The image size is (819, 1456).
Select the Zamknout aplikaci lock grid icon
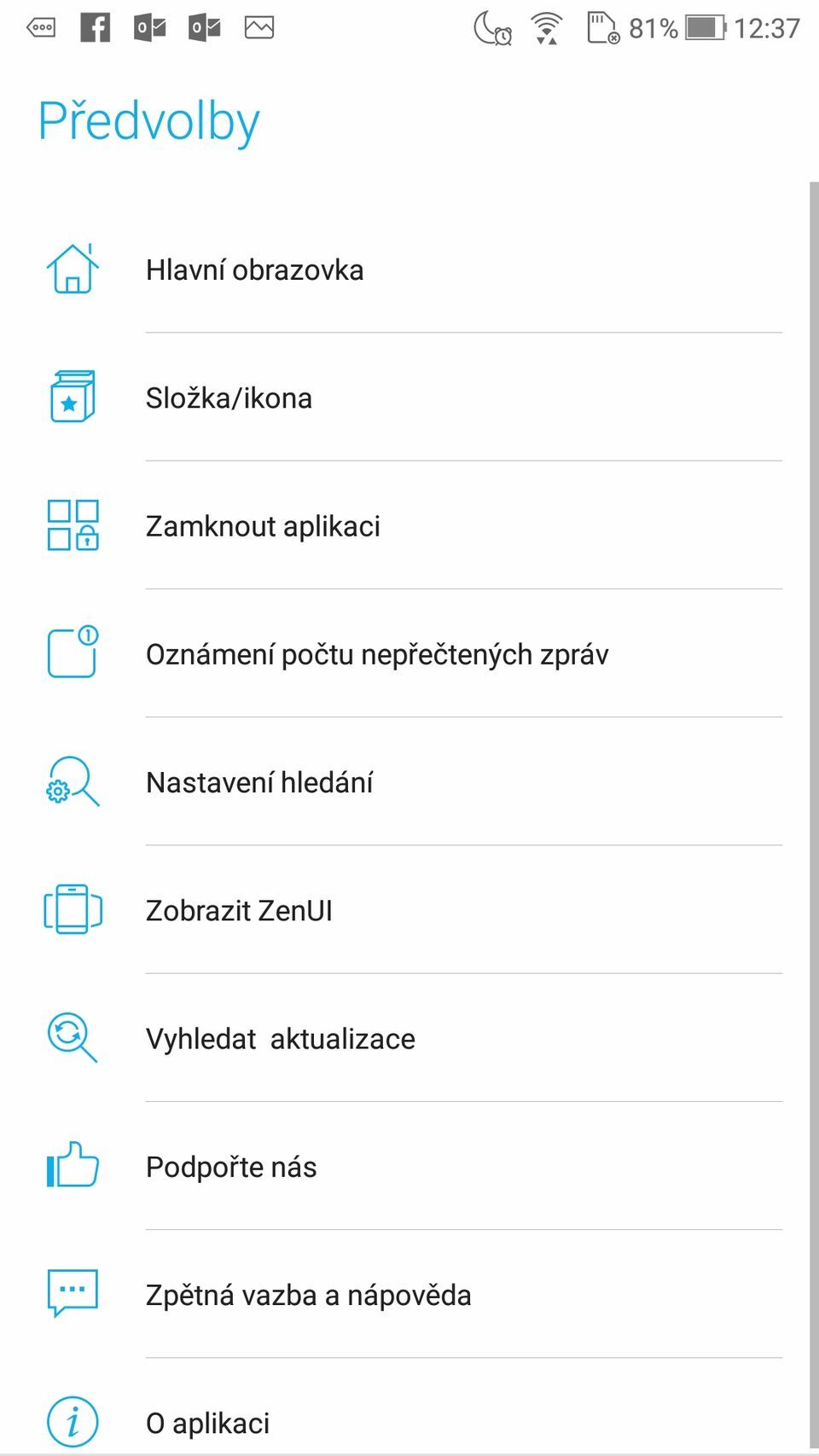pos(73,525)
